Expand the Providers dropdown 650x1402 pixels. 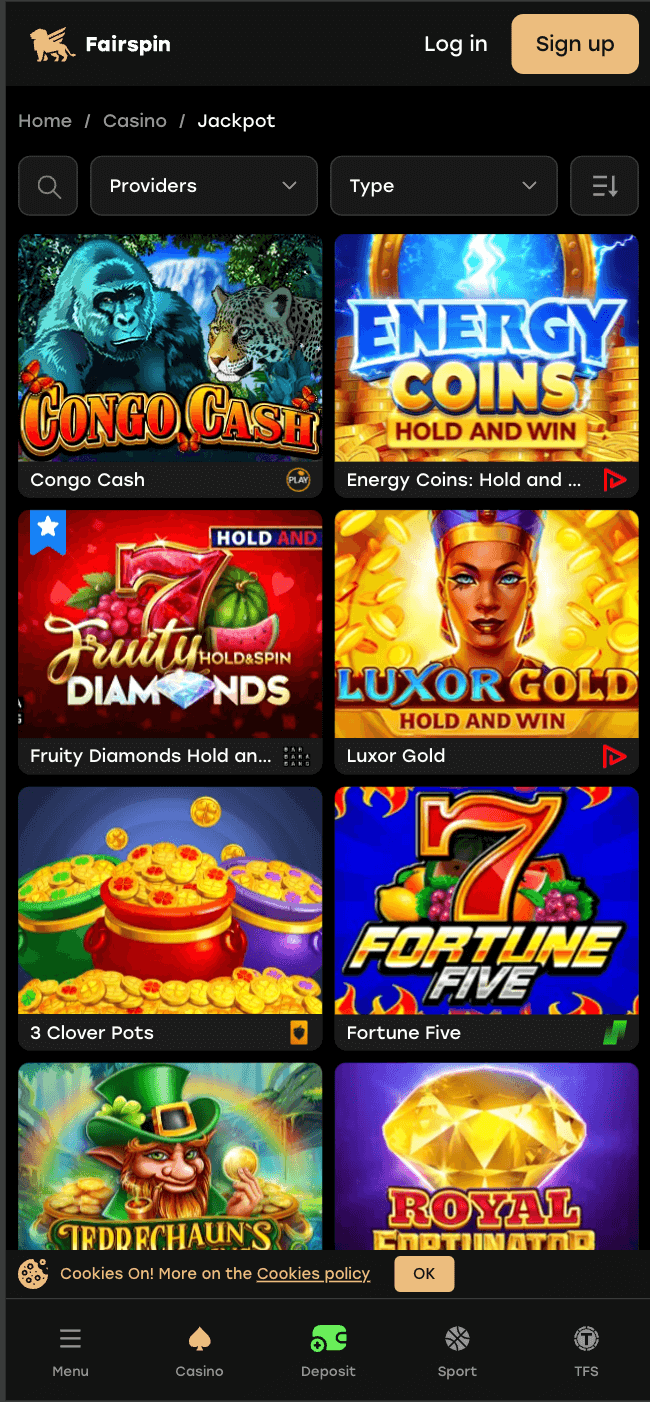pyautogui.click(x=204, y=186)
